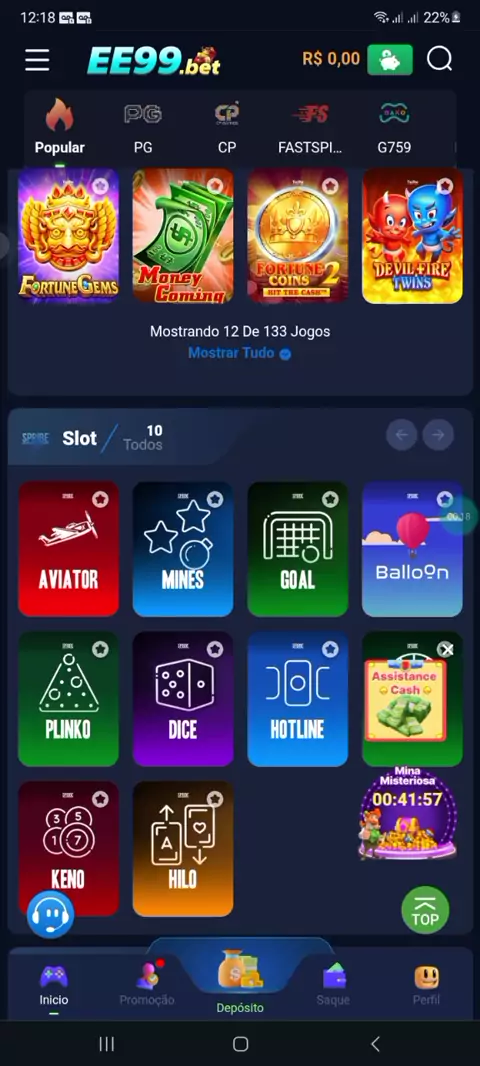Go to next page of Slot games
Viewport: 480px width, 1066px height.
438,435
